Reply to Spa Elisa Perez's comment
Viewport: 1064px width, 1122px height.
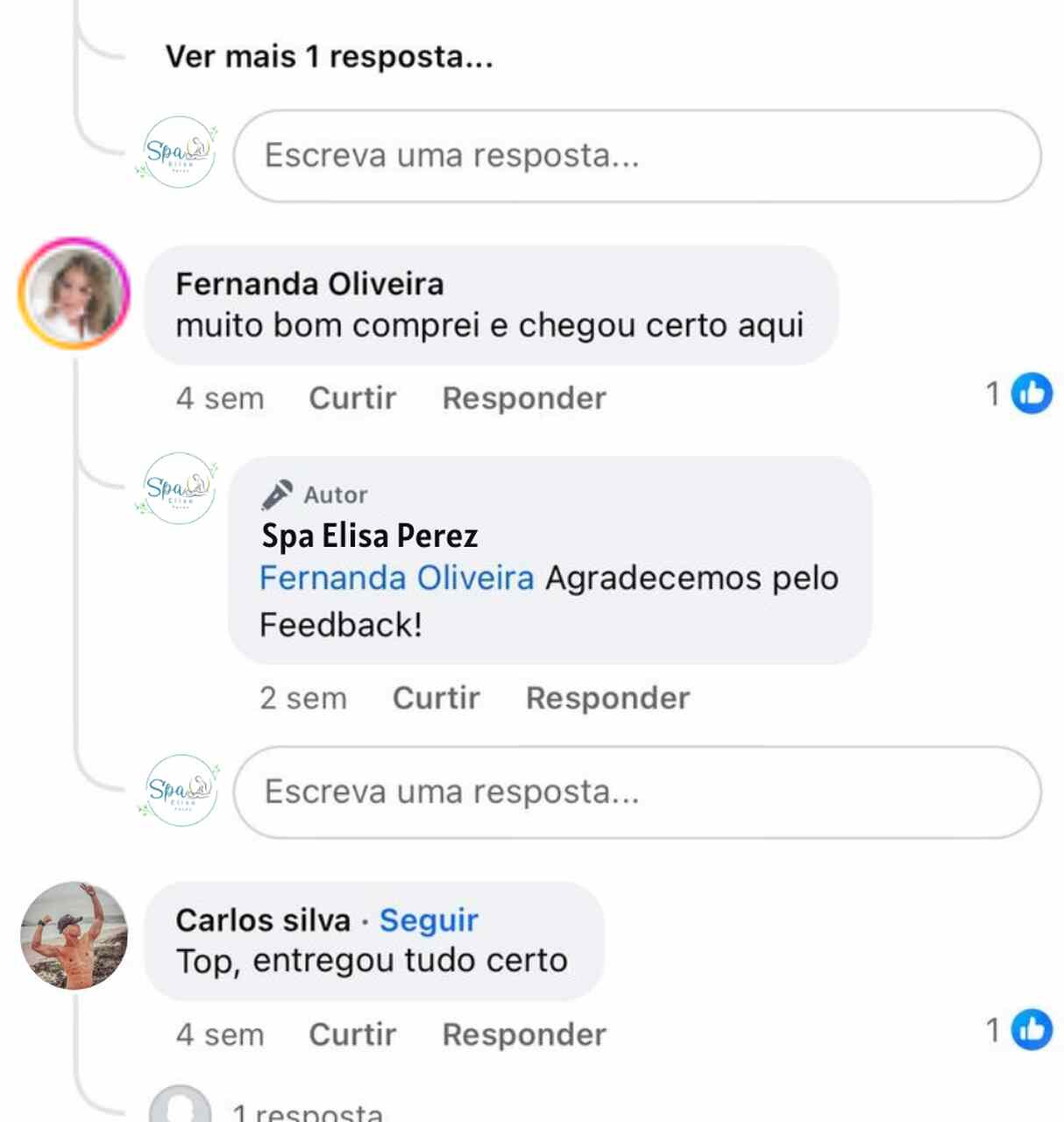coord(607,698)
